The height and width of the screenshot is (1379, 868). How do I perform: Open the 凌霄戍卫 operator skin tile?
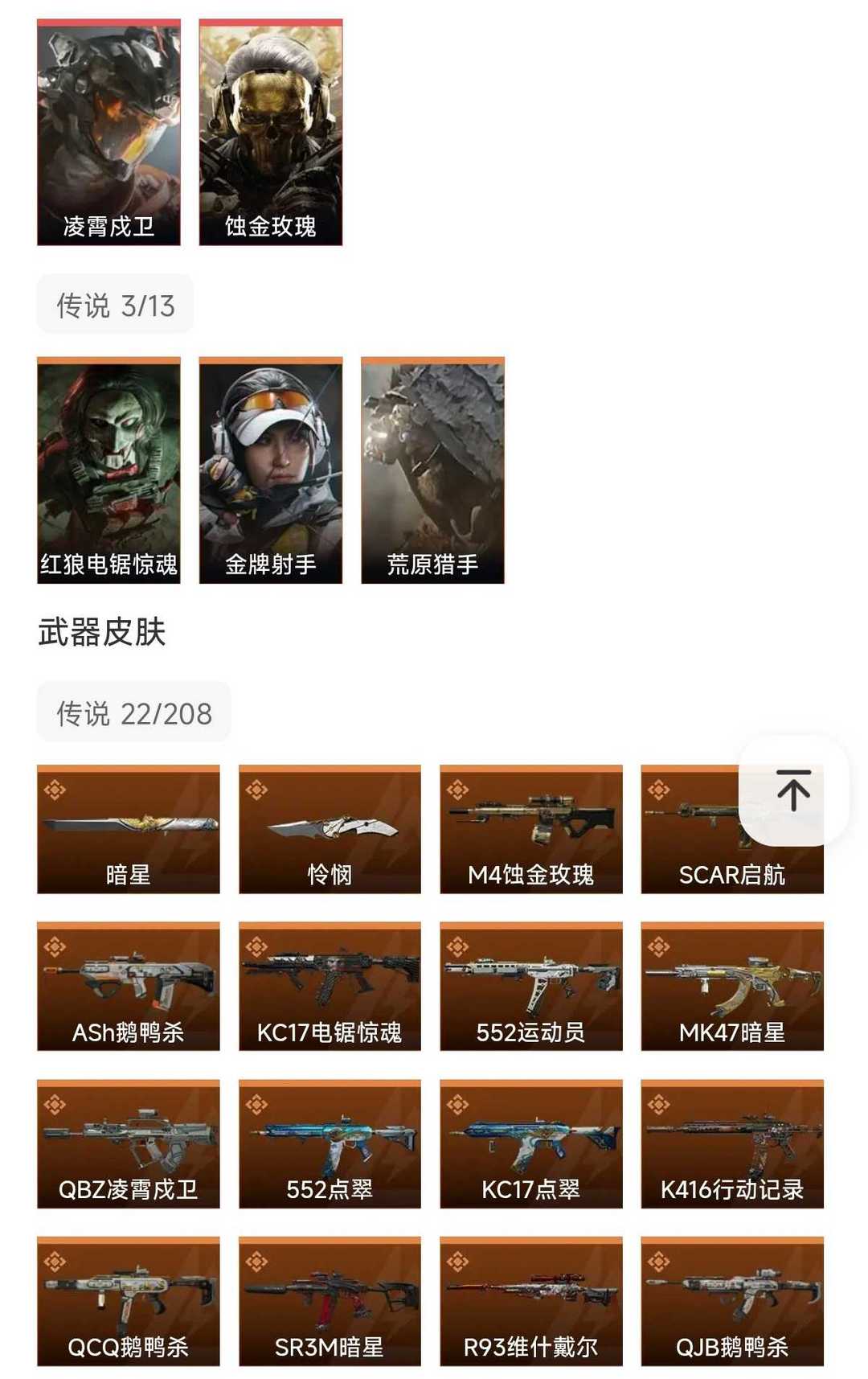tap(108, 133)
